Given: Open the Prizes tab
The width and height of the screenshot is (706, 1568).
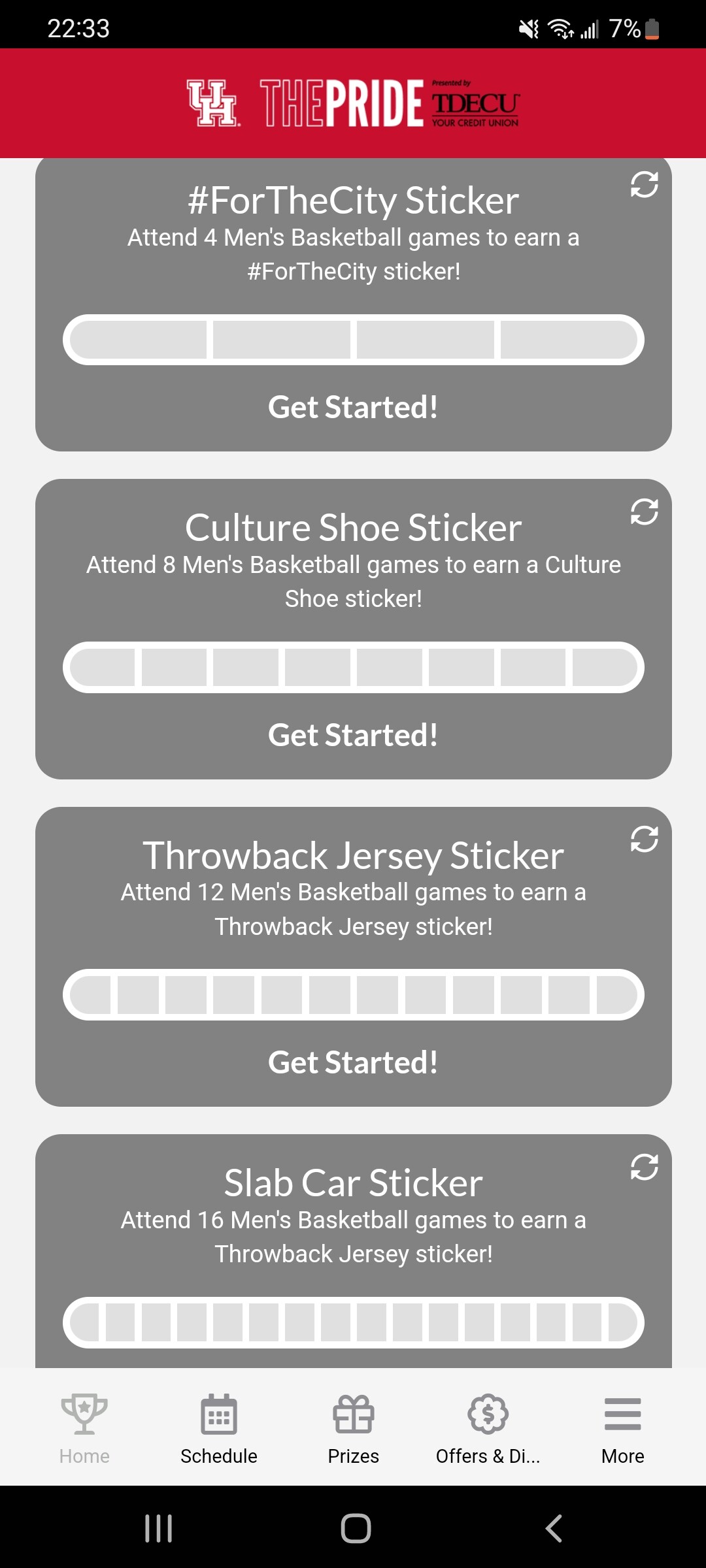Looking at the screenshot, I should click(x=353, y=1428).
